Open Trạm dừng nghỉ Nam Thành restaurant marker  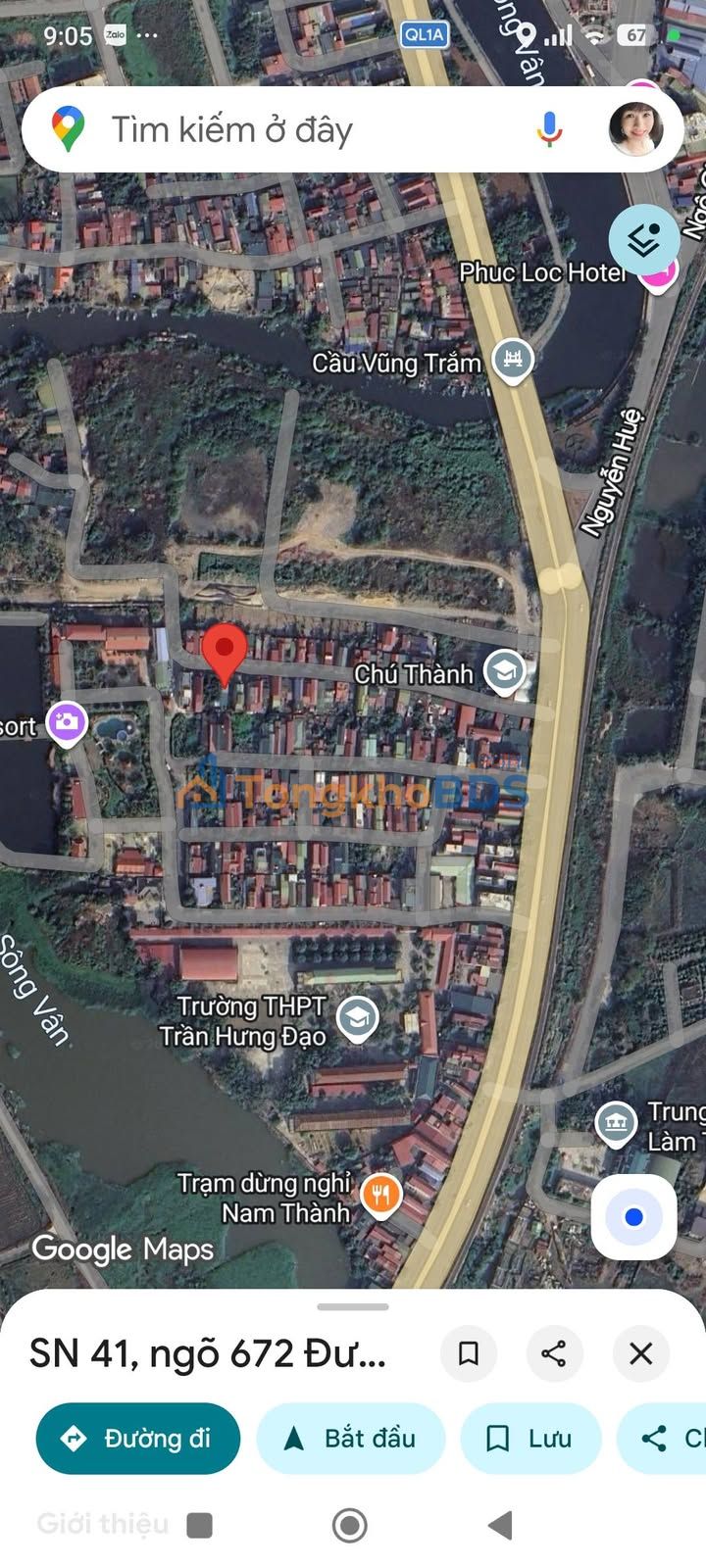(380, 1195)
